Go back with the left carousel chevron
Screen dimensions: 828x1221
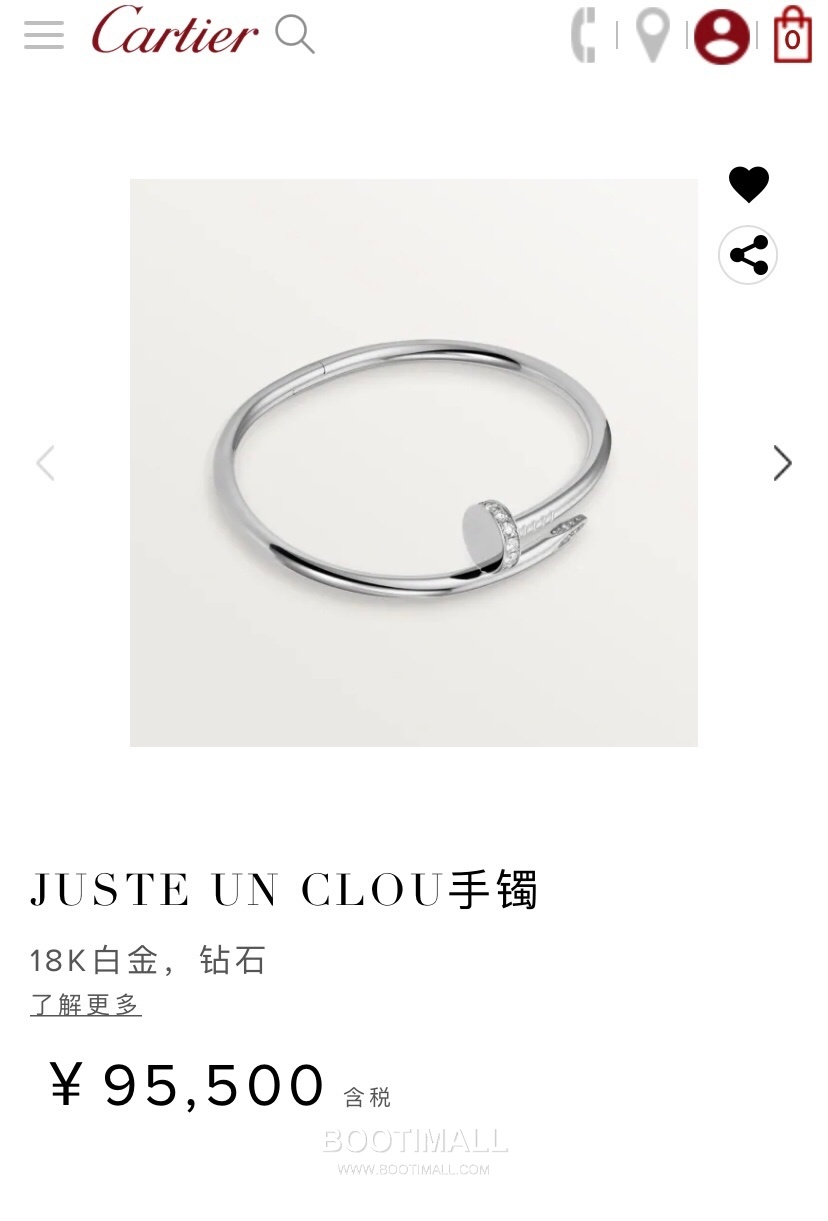click(44, 463)
